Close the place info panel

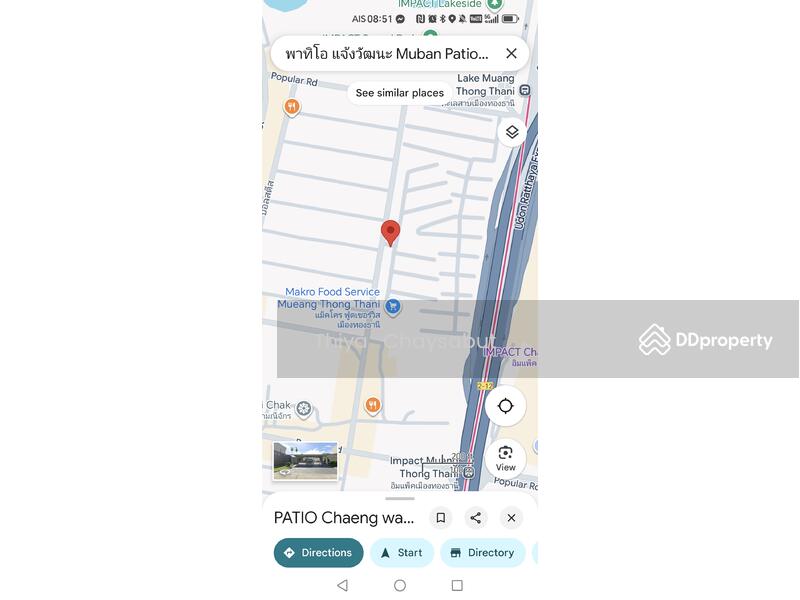click(511, 518)
